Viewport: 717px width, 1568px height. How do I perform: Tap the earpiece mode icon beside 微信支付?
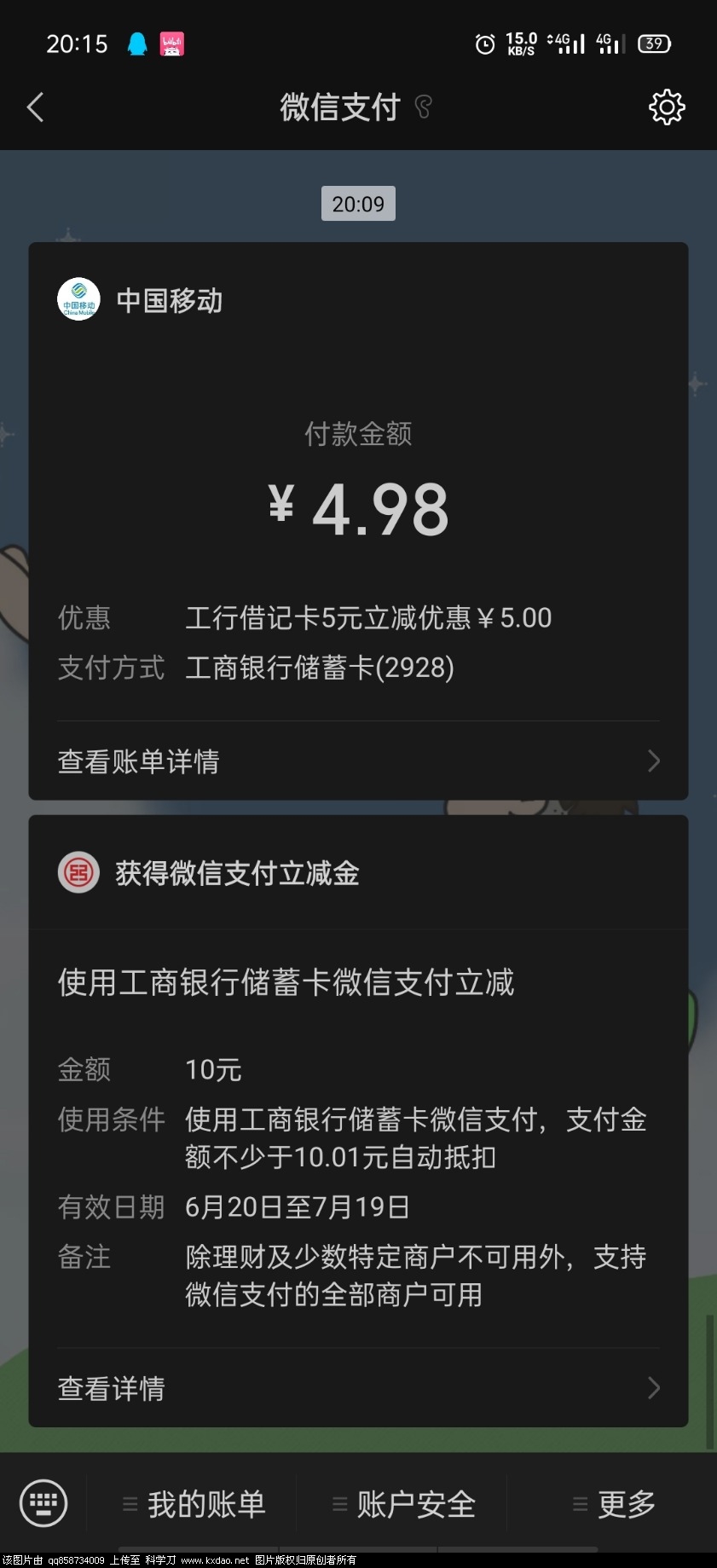(x=424, y=107)
